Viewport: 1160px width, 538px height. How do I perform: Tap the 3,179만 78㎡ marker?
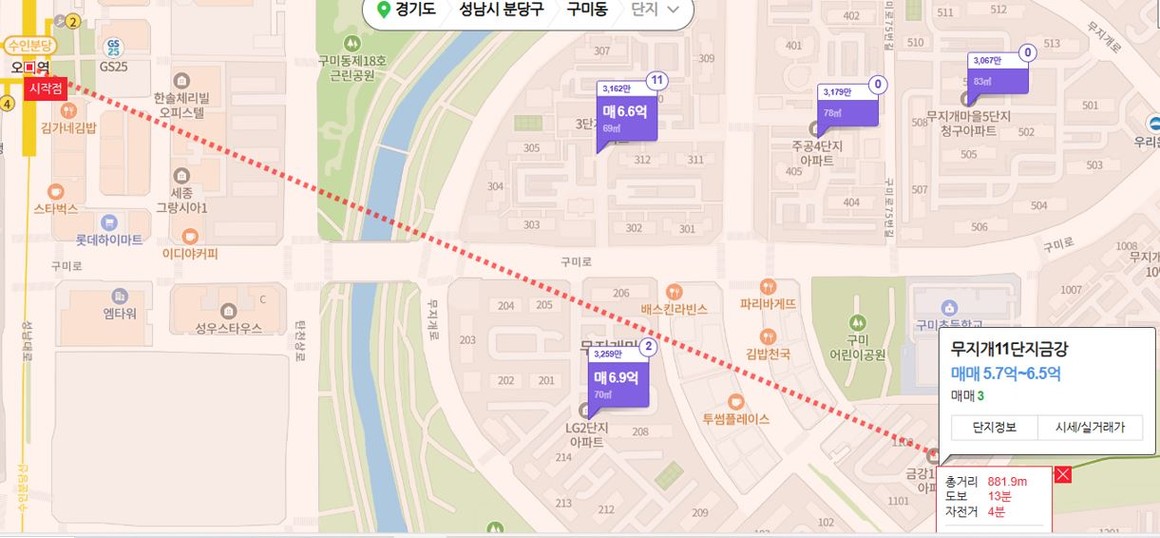847,106
